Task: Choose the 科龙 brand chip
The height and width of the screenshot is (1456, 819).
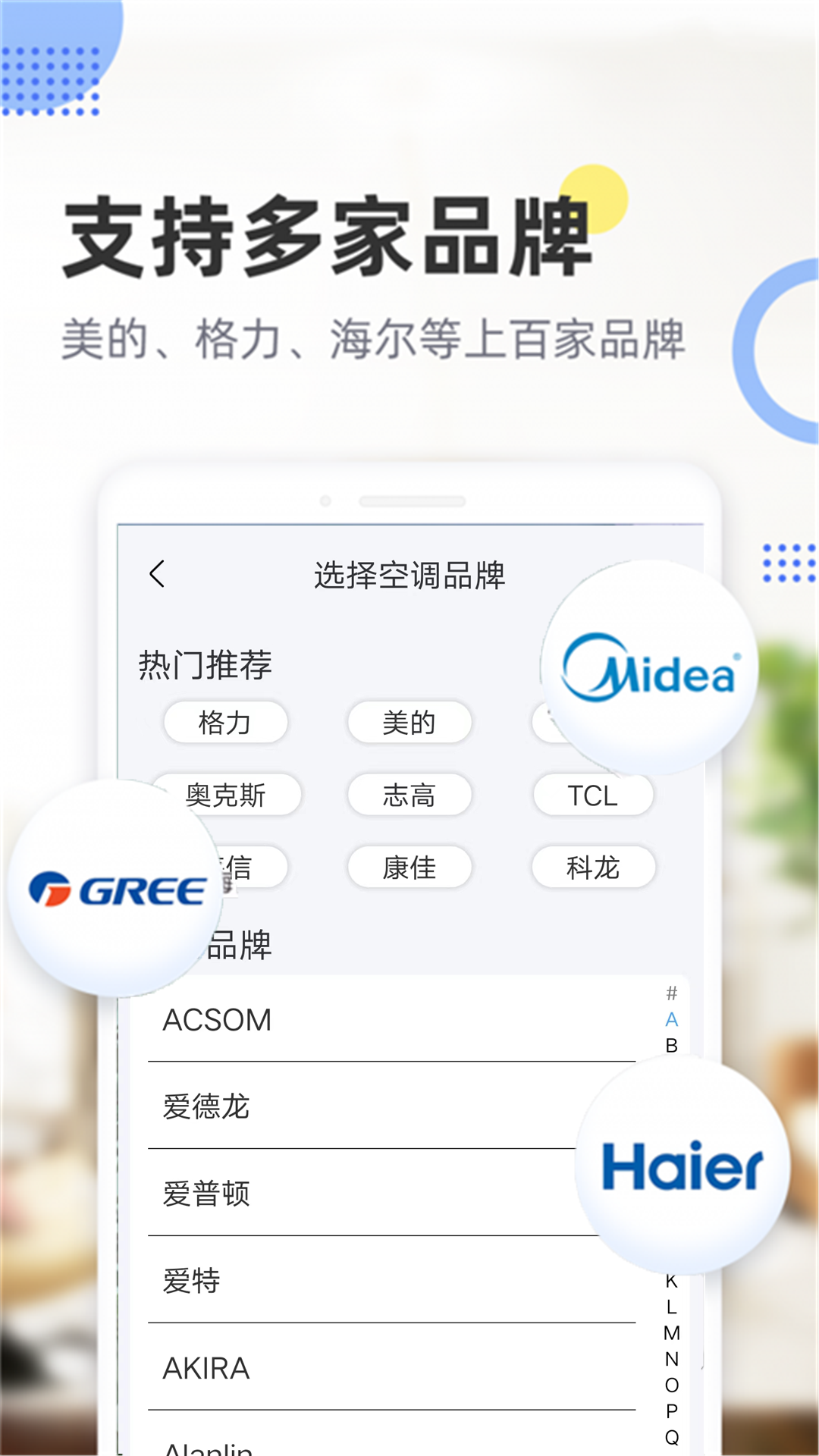Action: pyautogui.click(x=592, y=867)
